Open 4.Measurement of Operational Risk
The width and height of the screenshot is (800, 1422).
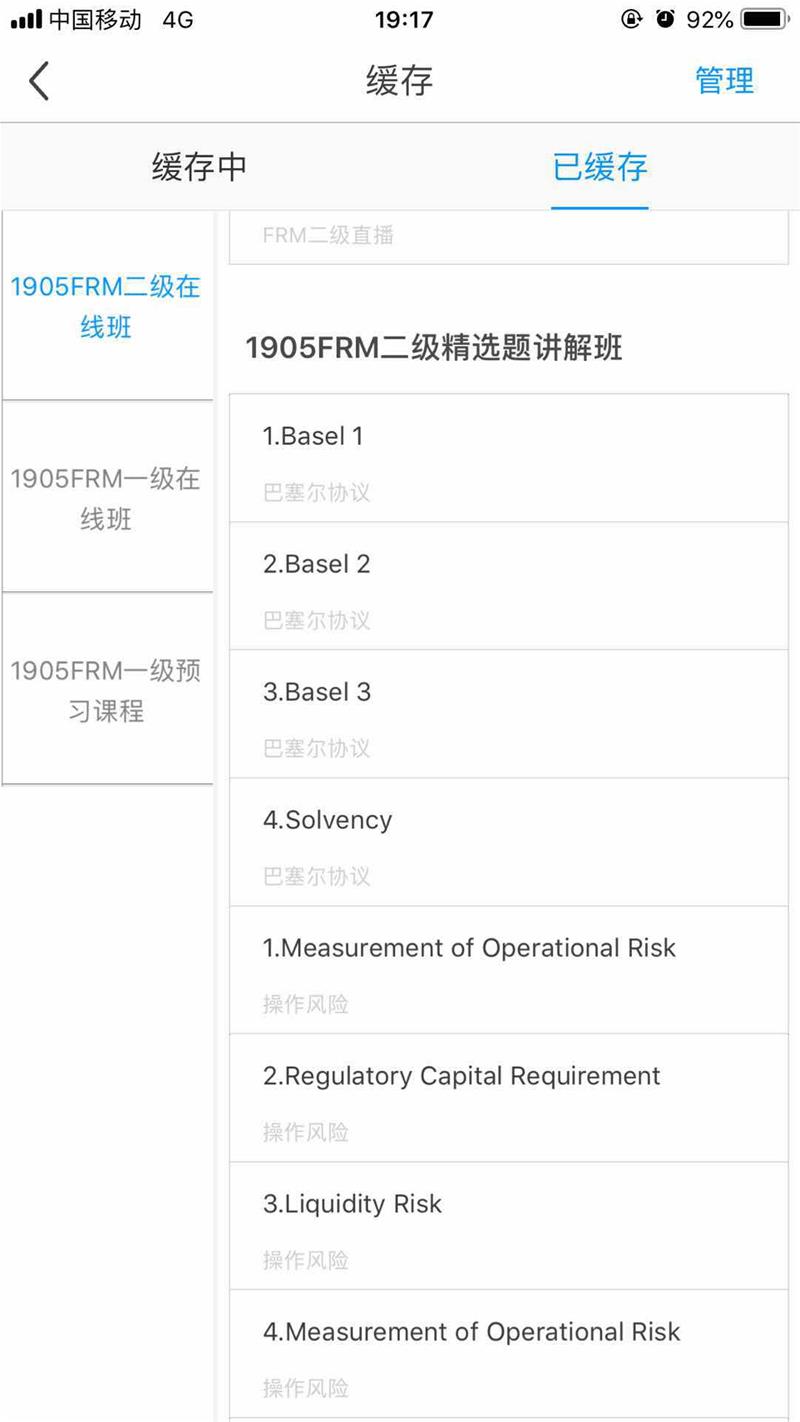point(509,1354)
